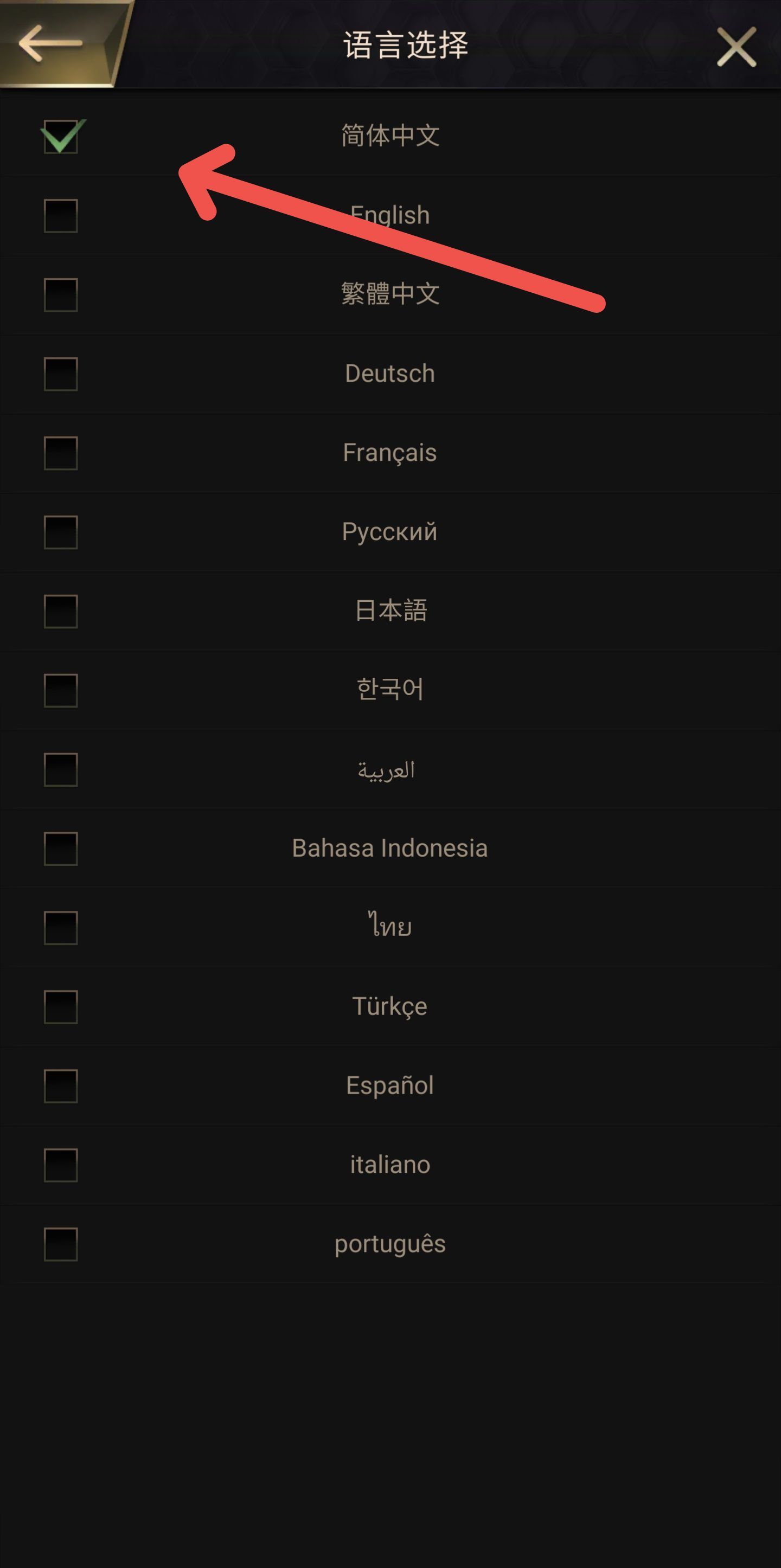Pick Français from the language list
Viewport: 781px width, 1568px height.
[390, 452]
